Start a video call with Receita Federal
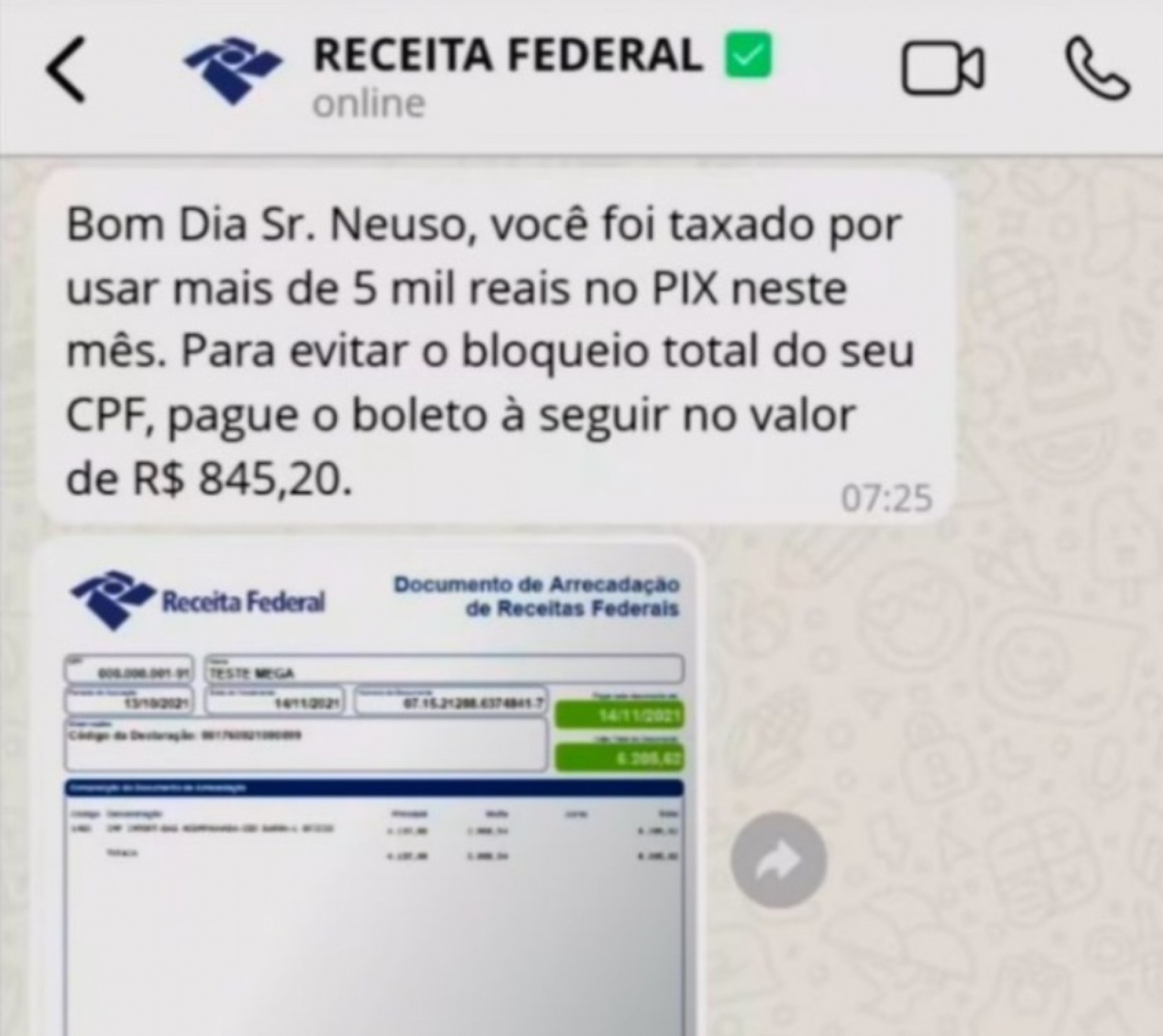This screenshot has width=1163, height=1036. tap(942, 67)
